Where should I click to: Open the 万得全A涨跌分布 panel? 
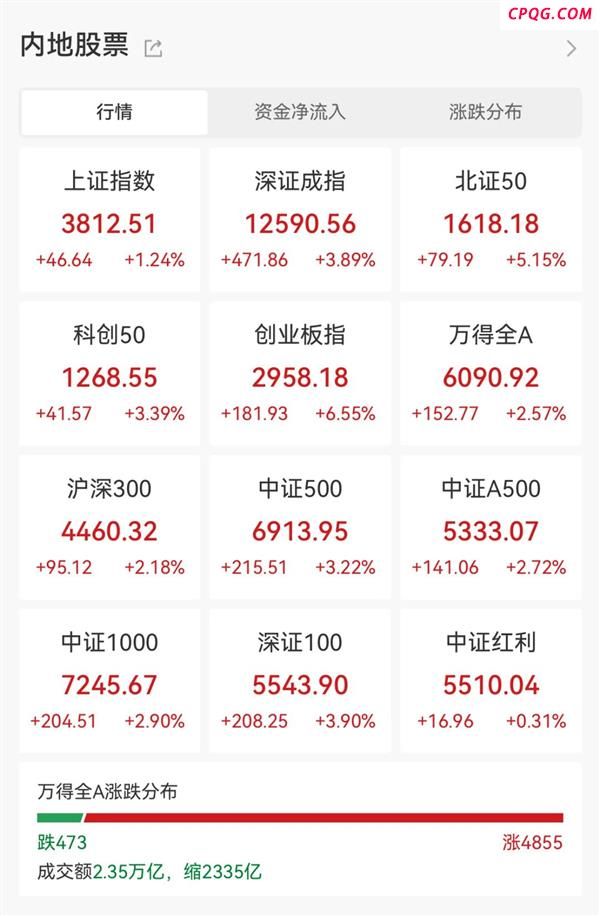[x=300, y=830]
